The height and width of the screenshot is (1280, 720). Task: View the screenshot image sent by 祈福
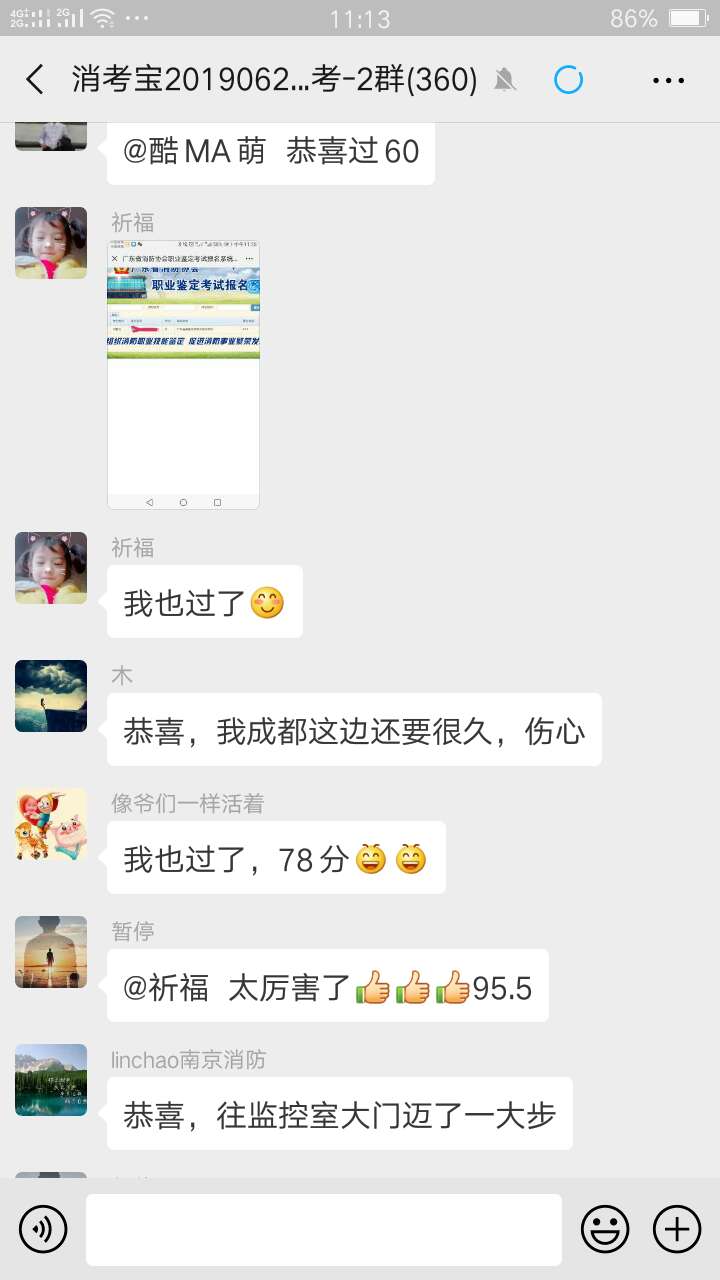(x=183, y=375)
